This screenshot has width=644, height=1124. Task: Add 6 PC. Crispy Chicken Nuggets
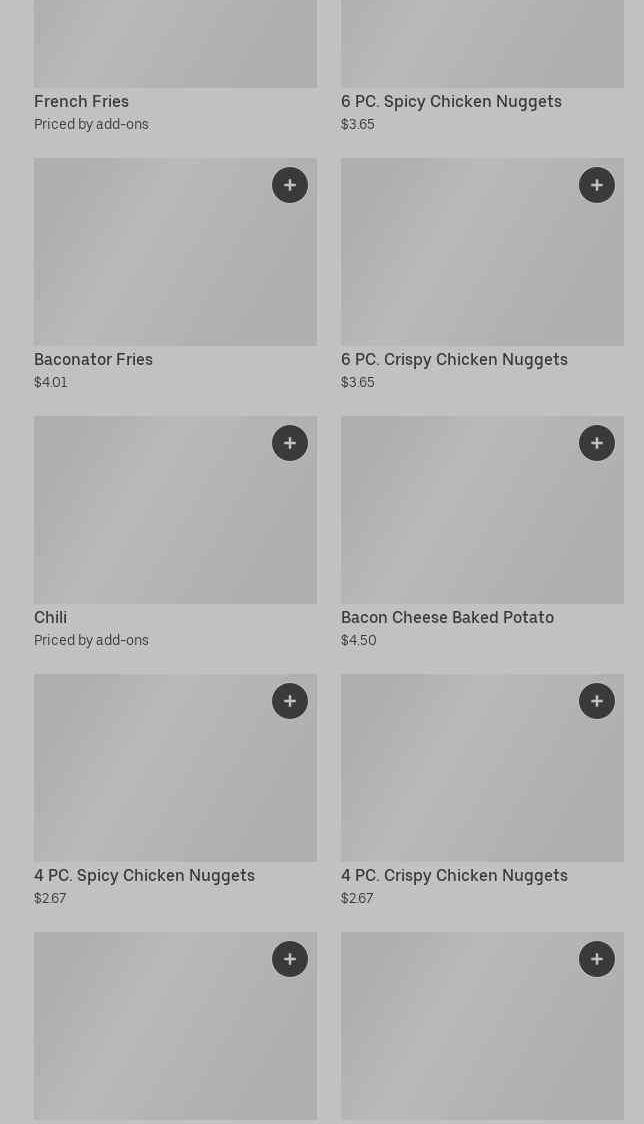[x=597, y=185]
